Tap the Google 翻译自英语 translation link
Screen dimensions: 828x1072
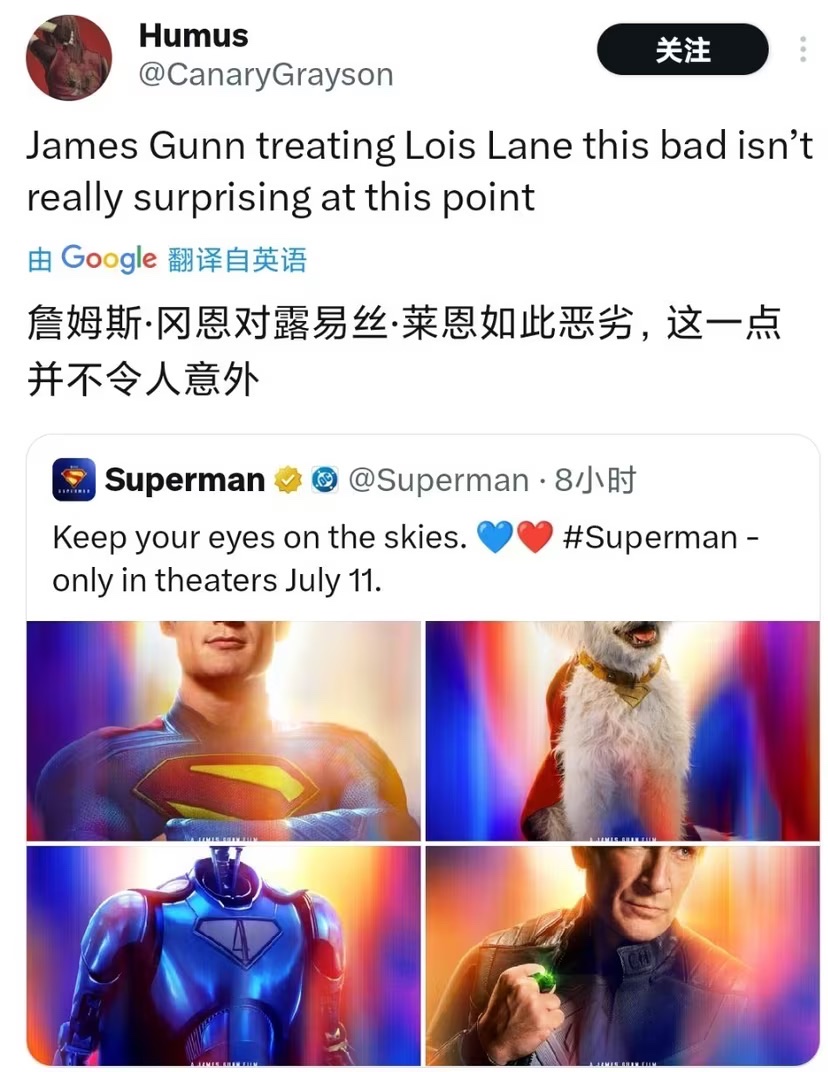coord(167,260)
